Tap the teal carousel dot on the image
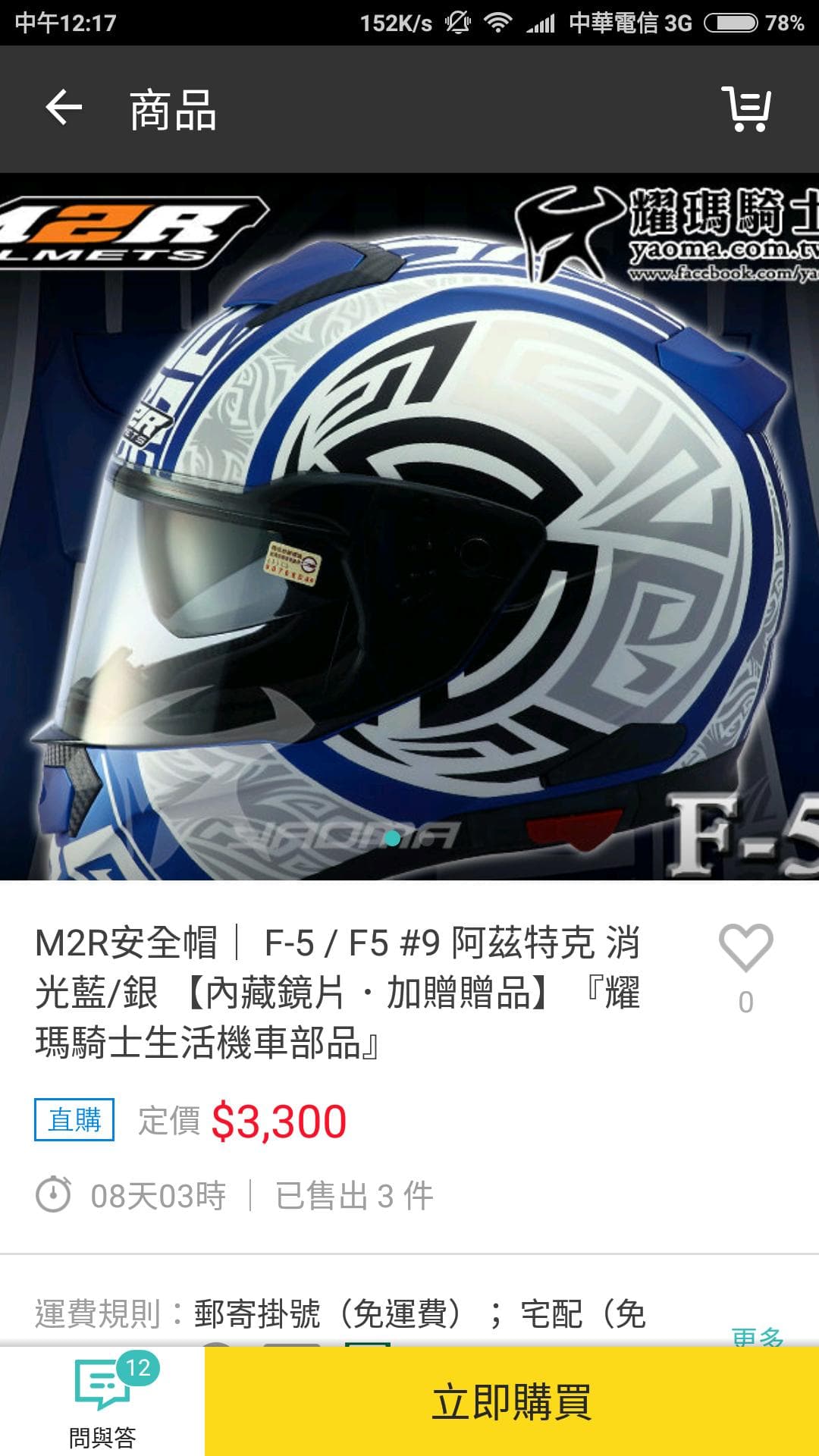Image resolution: width=819 pixels, height=1456 pixels. point(391,838)
